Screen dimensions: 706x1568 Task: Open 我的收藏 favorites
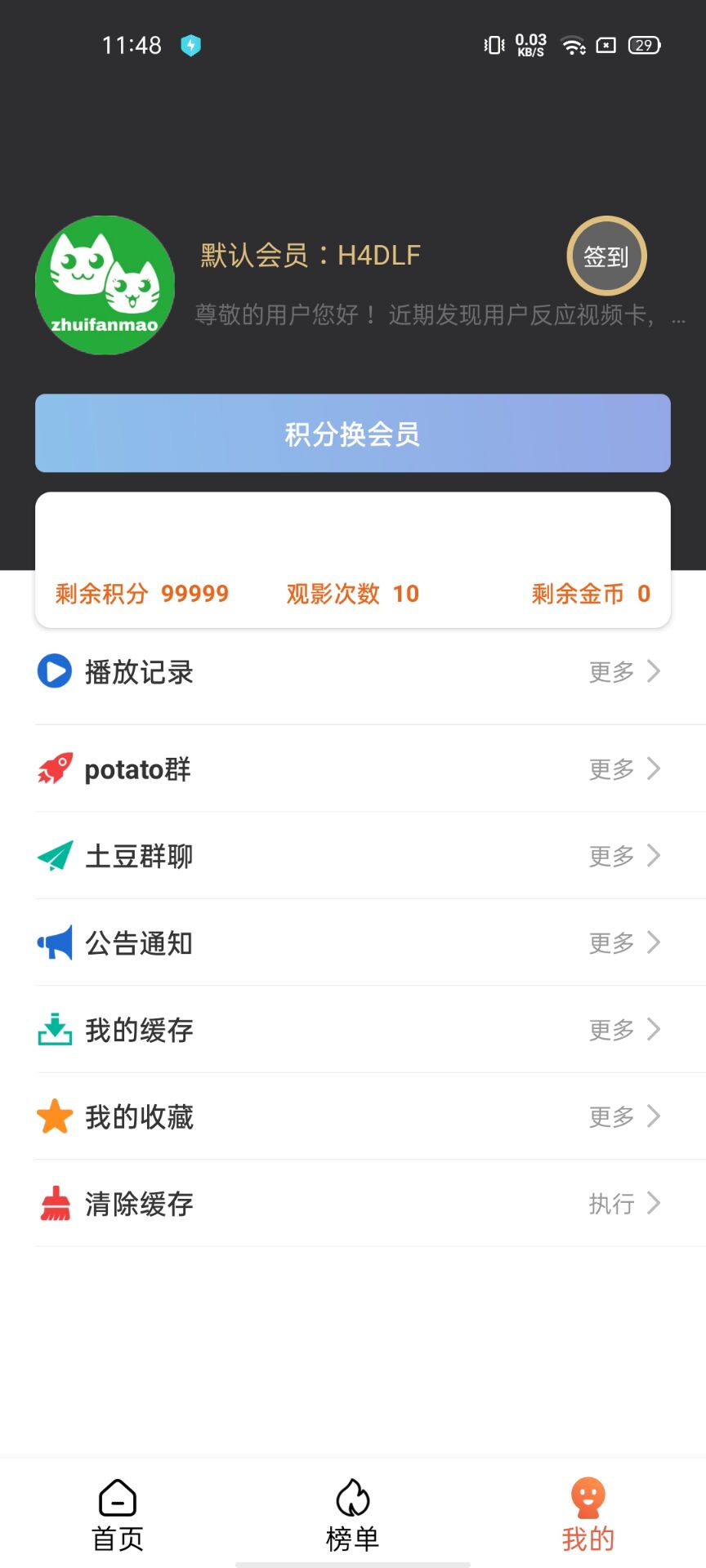point(353,1116)
